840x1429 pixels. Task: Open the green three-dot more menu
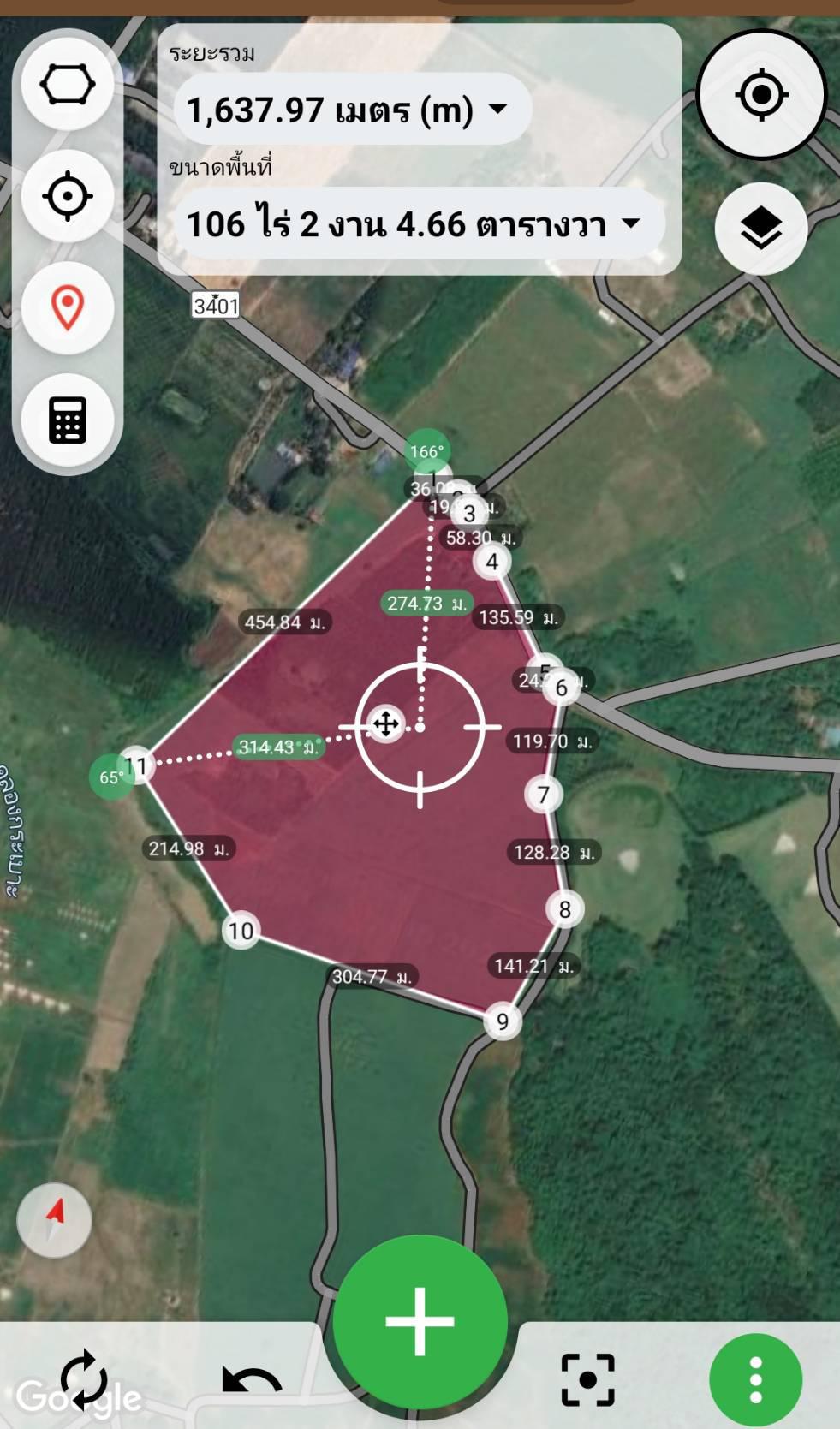[x=755, y=1379]
